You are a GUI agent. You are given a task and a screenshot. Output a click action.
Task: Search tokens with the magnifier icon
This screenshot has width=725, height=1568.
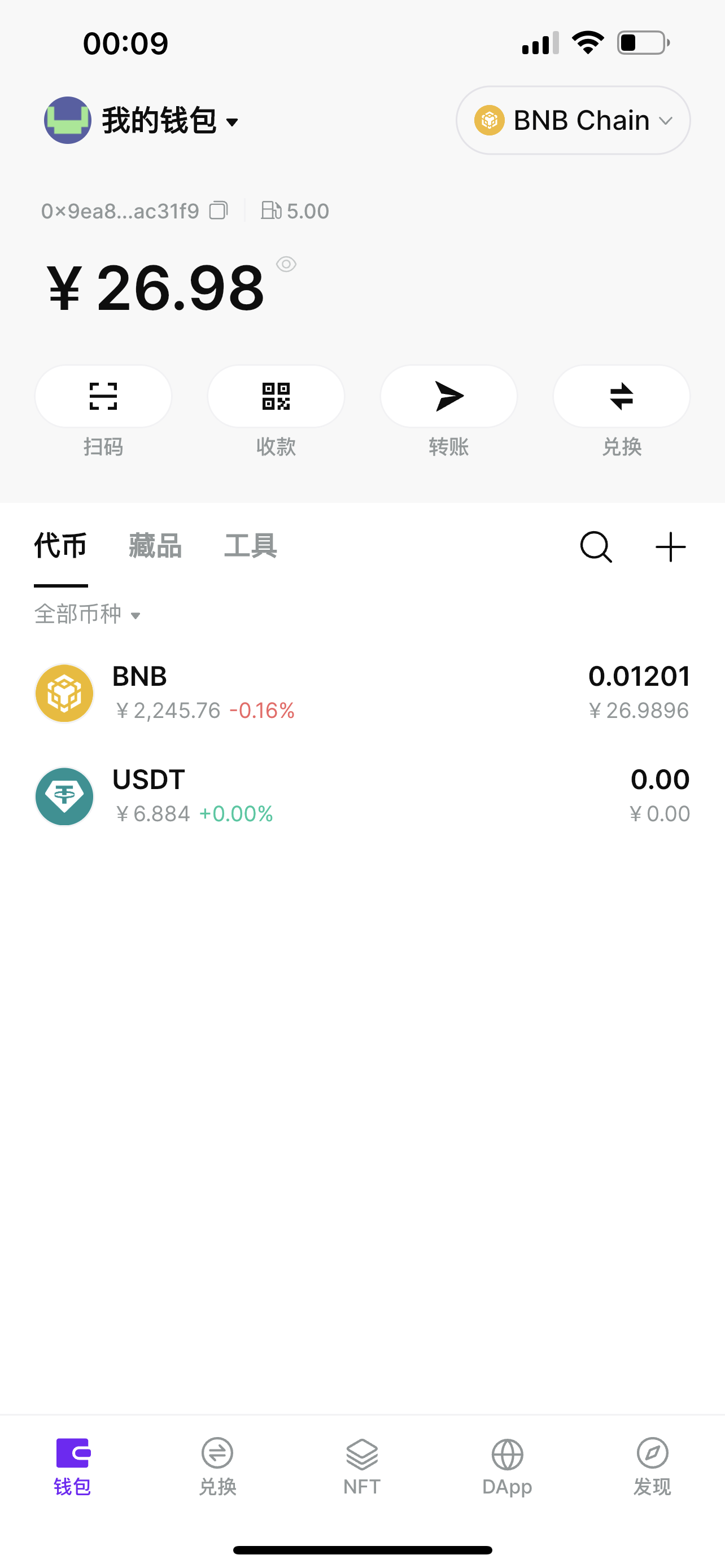pos(596,546)
